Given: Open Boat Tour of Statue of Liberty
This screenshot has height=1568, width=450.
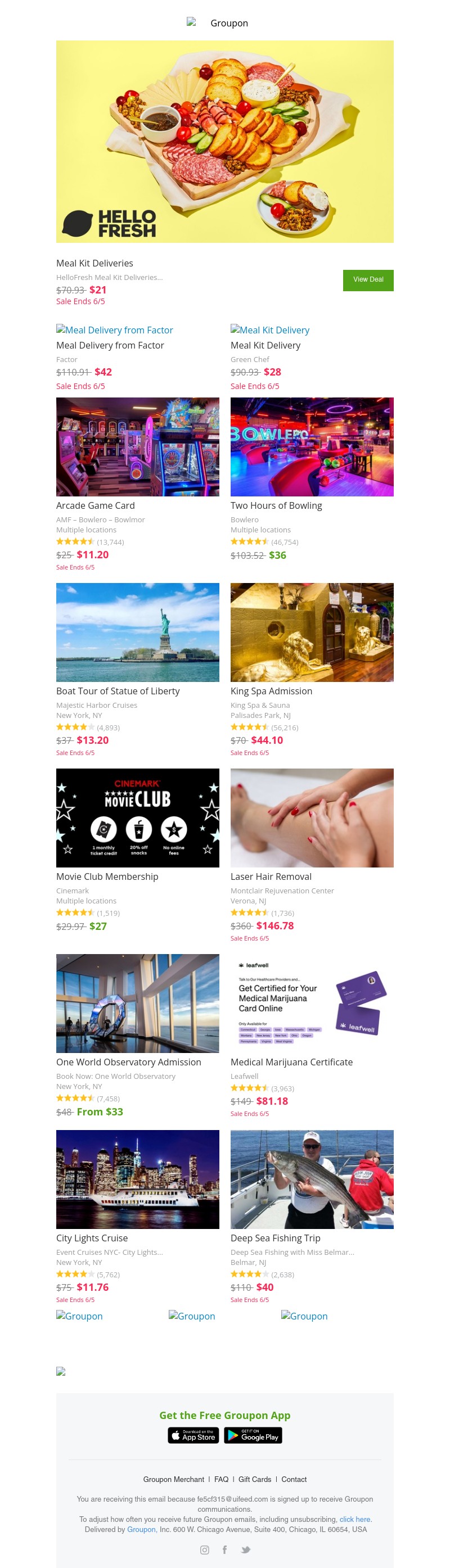Looking at the screenshot, I should pyautogui.click(x=138, y=632).
